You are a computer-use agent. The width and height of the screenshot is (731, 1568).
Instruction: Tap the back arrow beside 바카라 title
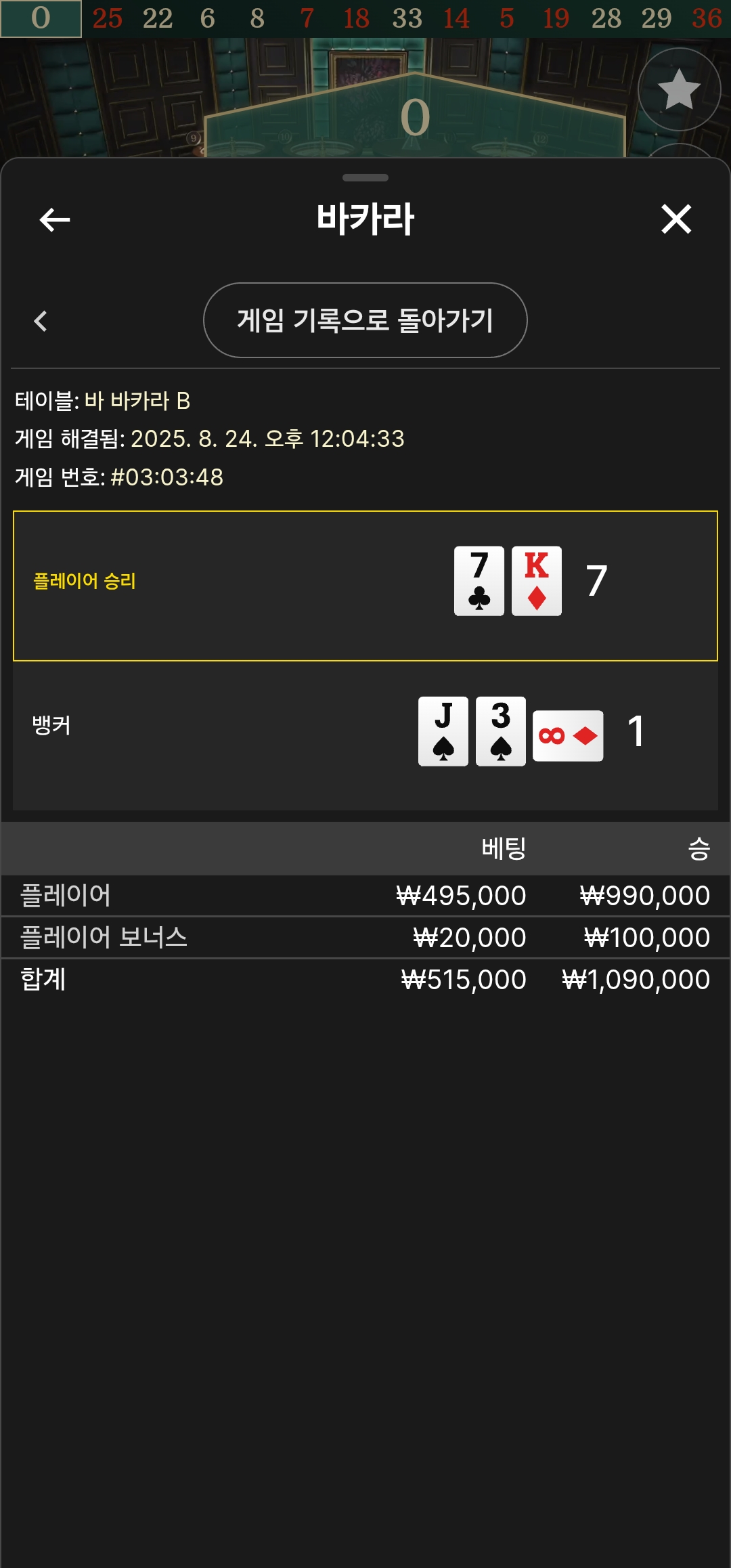pyautogui.click(x=55, y=219)
